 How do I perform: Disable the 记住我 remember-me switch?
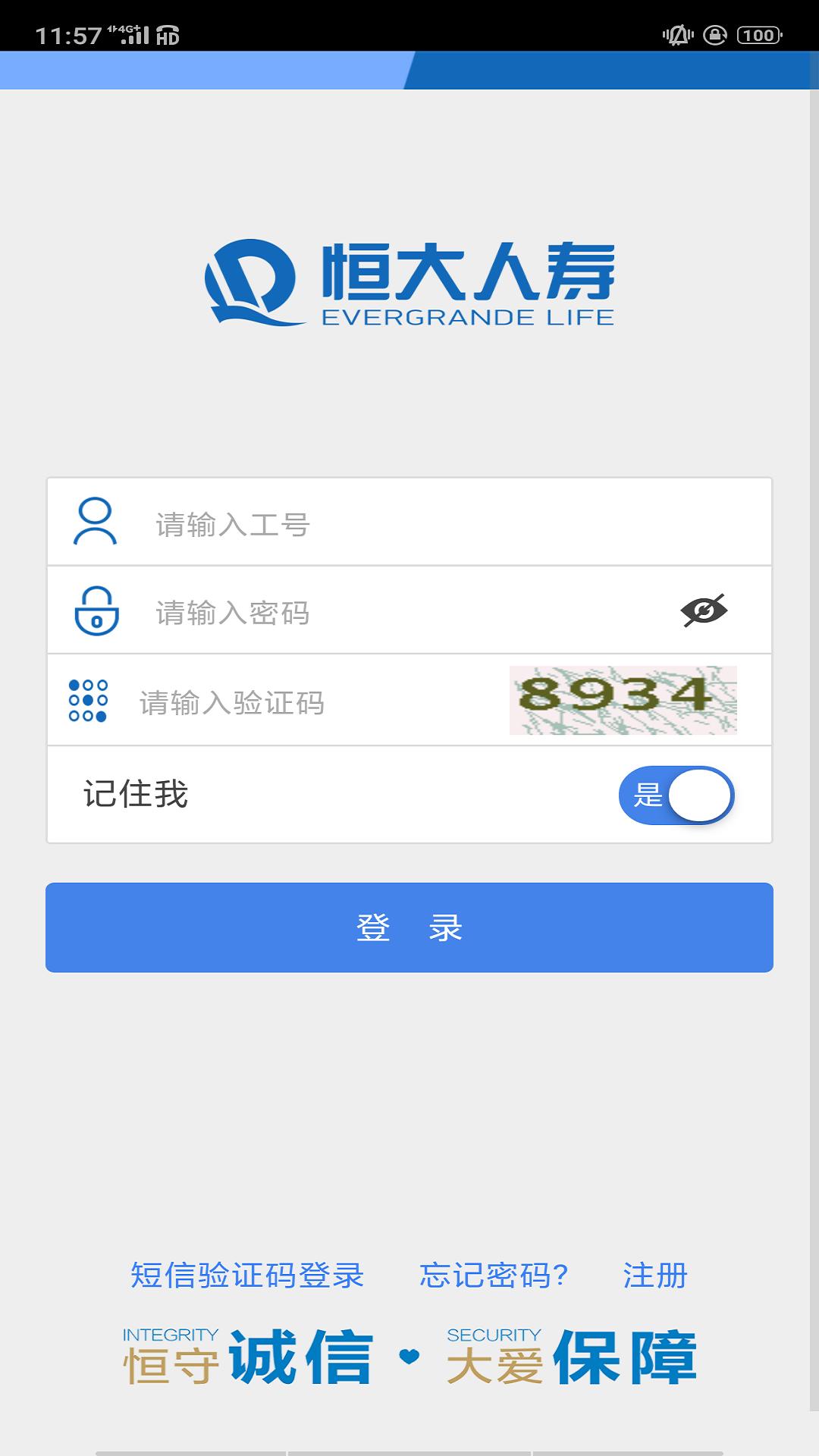tap(679, 793)
